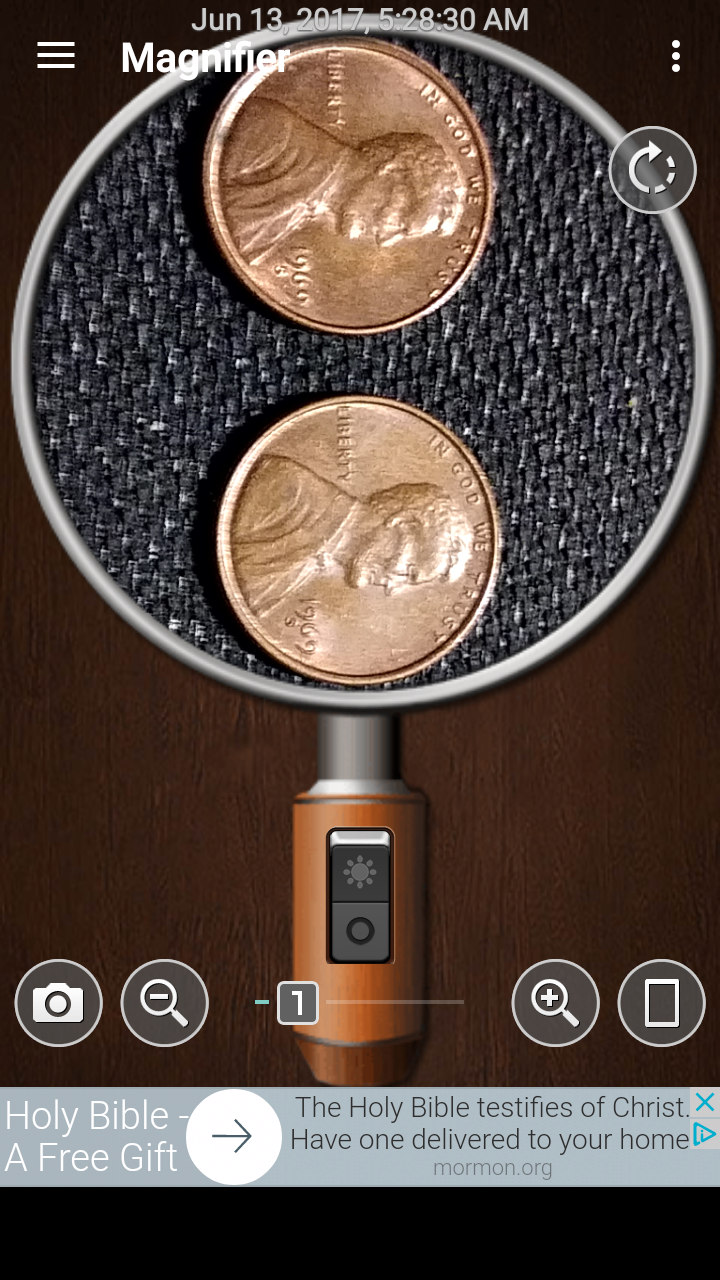Open the Holy Bible ad arrow
This screenshot has width=720, height=1280.
click(x=233, y=1137)
